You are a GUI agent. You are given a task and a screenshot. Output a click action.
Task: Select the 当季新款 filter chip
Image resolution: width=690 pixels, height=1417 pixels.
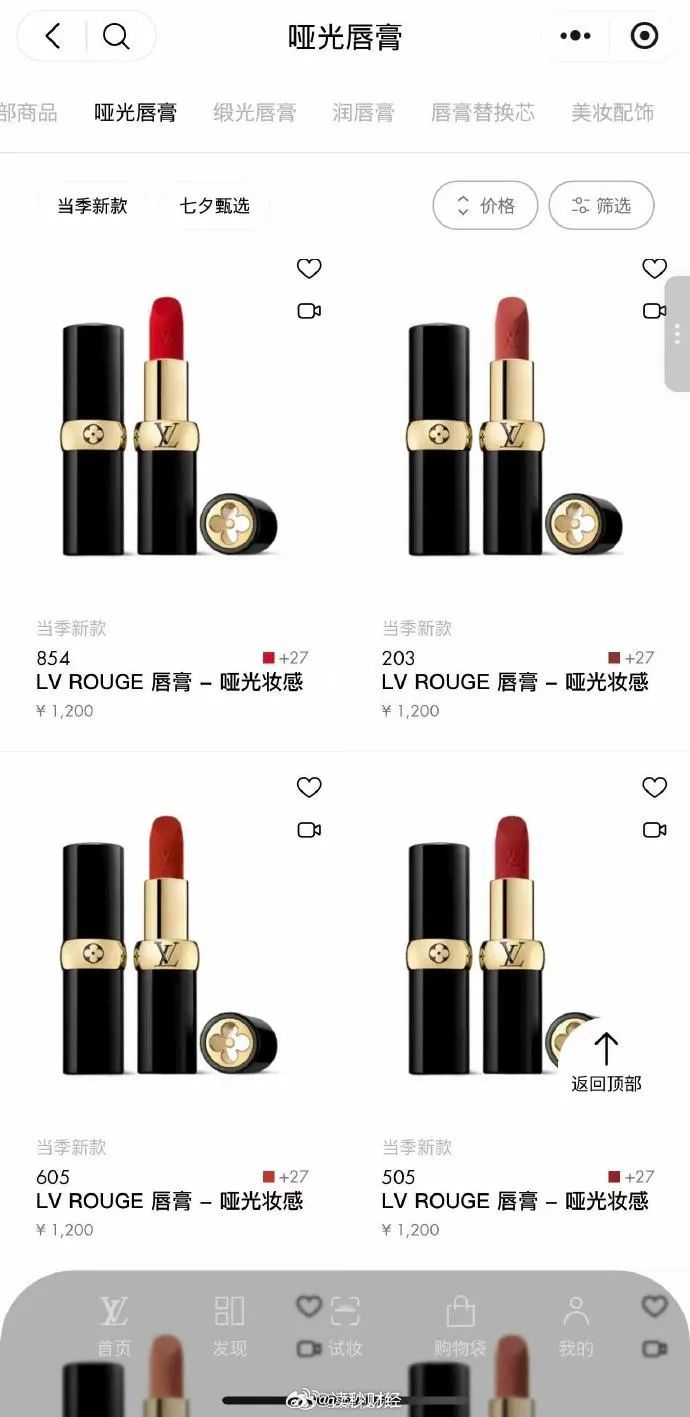pos(92,206)
